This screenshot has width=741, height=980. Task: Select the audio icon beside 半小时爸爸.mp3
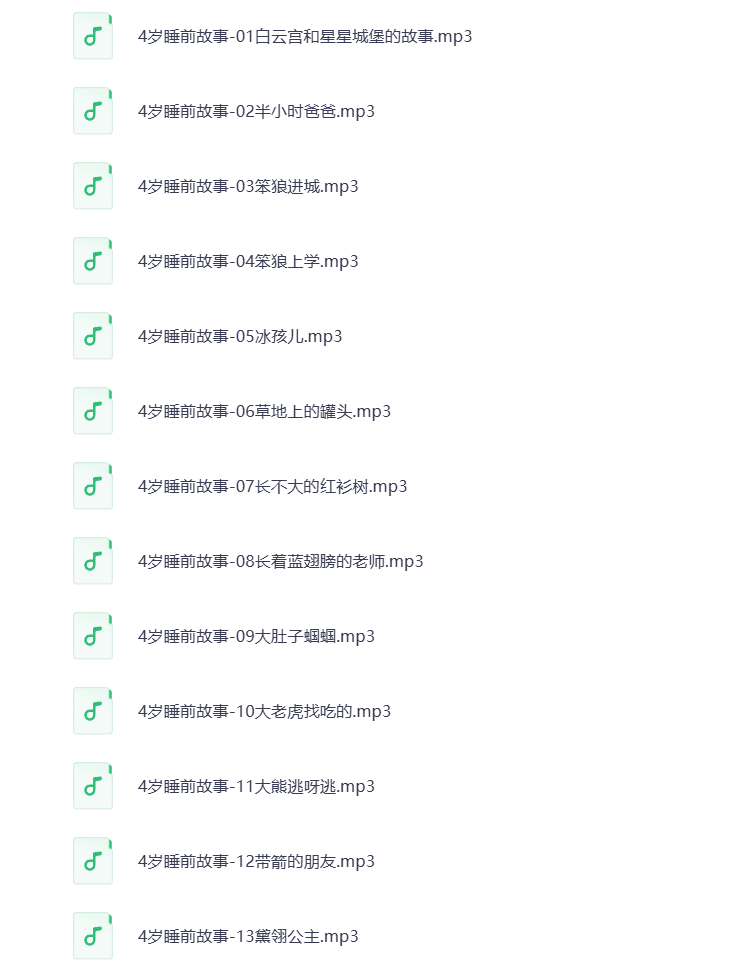click(x=93, y=110)
